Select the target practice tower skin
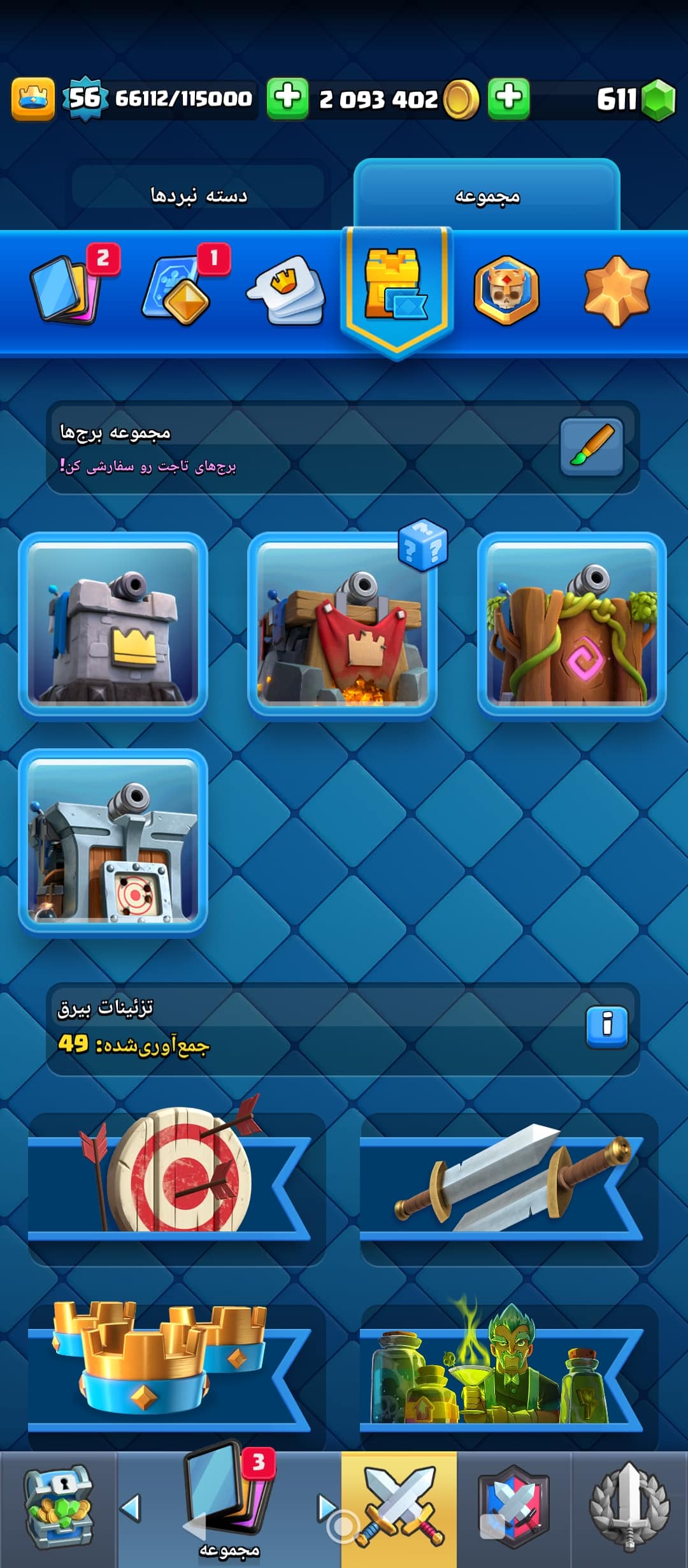 point(113,841)
